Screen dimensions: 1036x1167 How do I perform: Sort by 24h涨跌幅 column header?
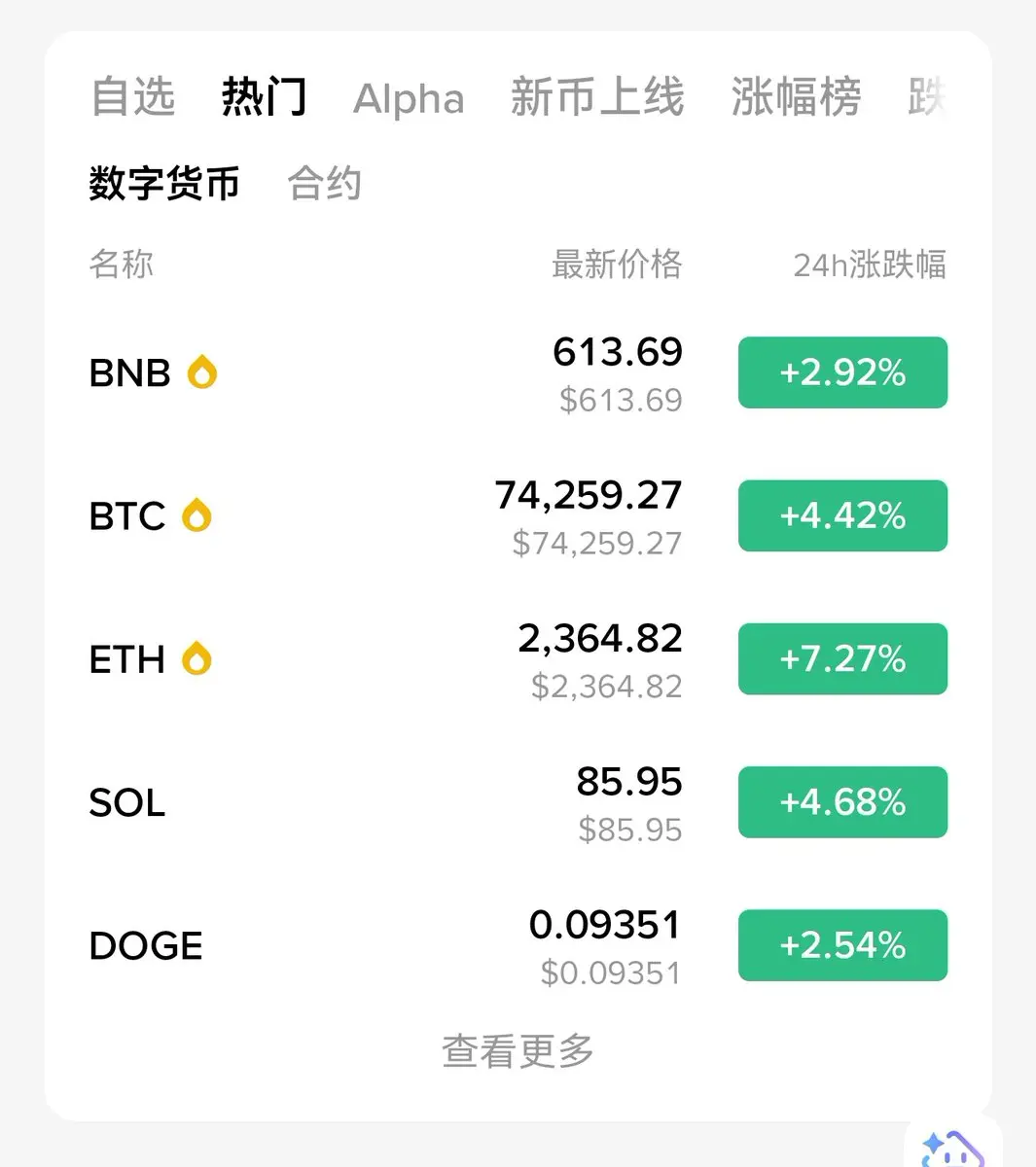tap(870, 265)
